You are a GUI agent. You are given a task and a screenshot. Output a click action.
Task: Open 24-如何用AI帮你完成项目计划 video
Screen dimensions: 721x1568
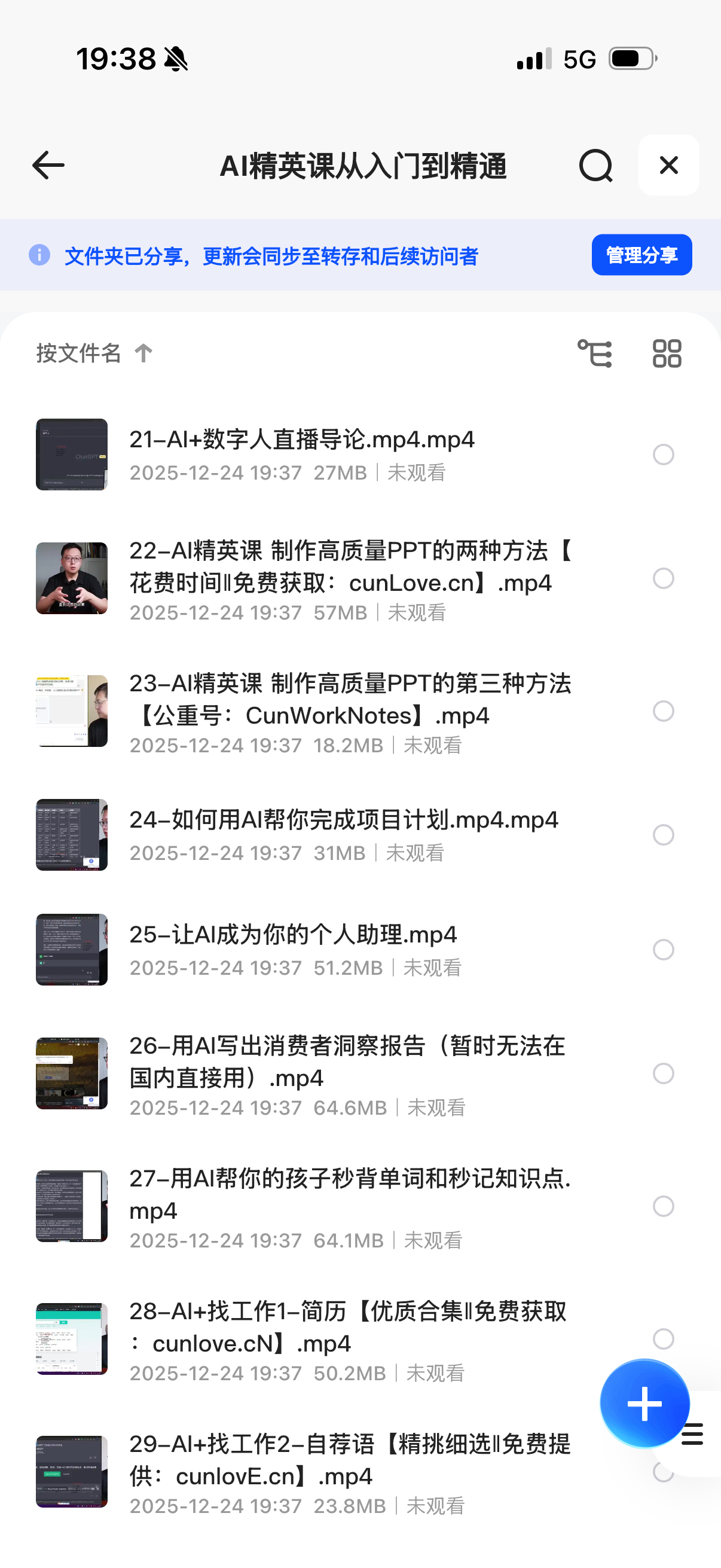point(343,820)
